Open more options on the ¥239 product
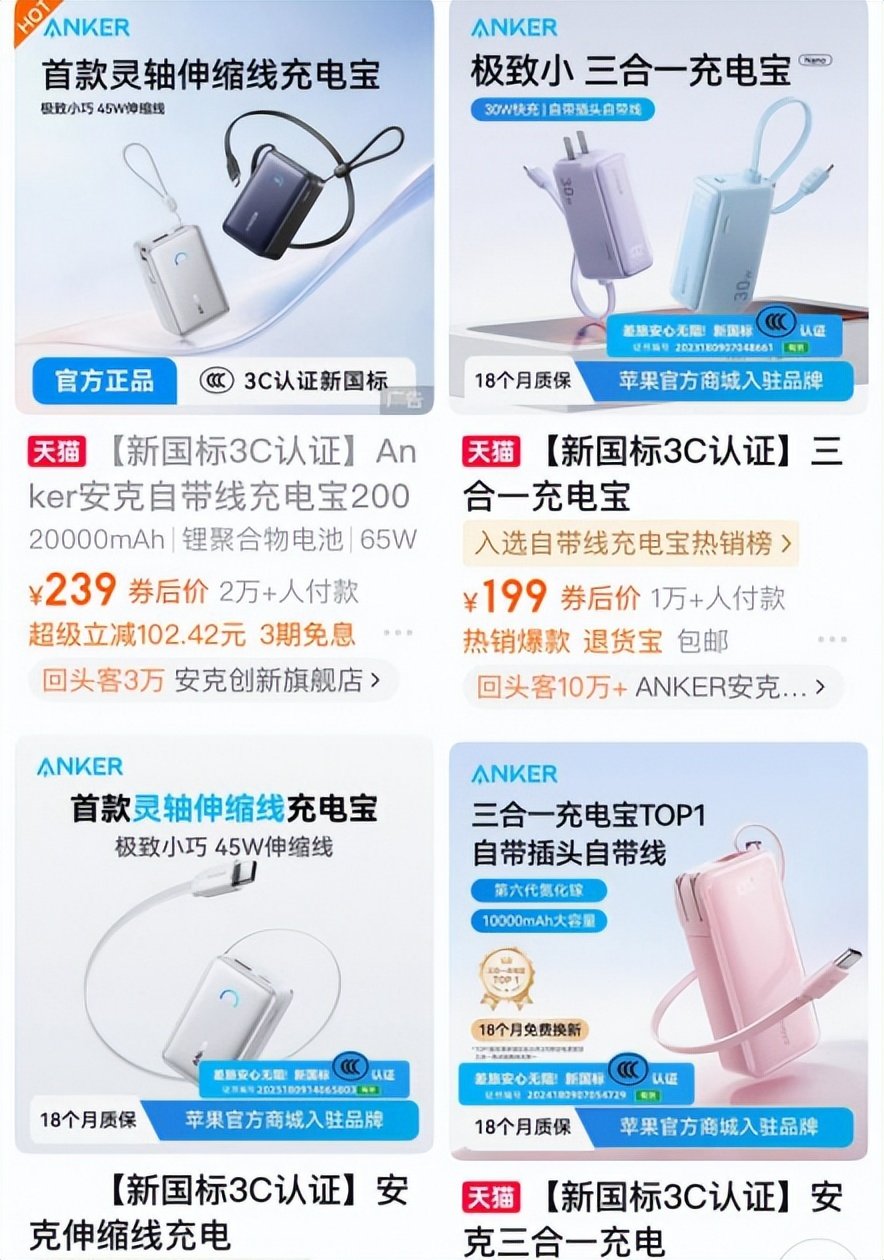The image size is (884, 1260). (397, 633)
